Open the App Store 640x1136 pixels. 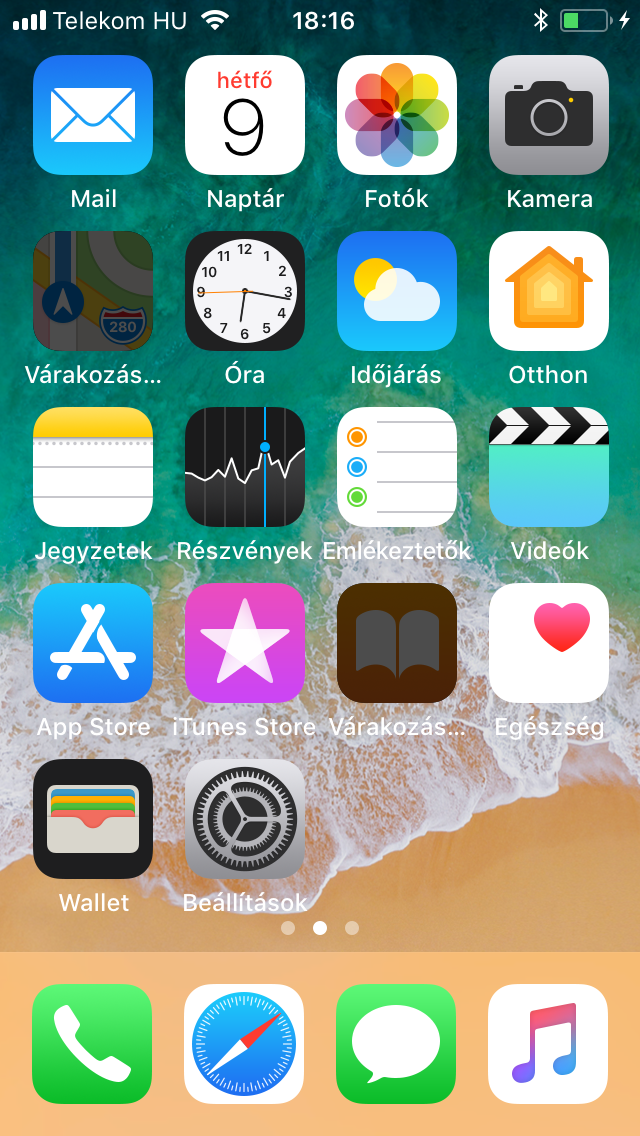coord(93,643)
